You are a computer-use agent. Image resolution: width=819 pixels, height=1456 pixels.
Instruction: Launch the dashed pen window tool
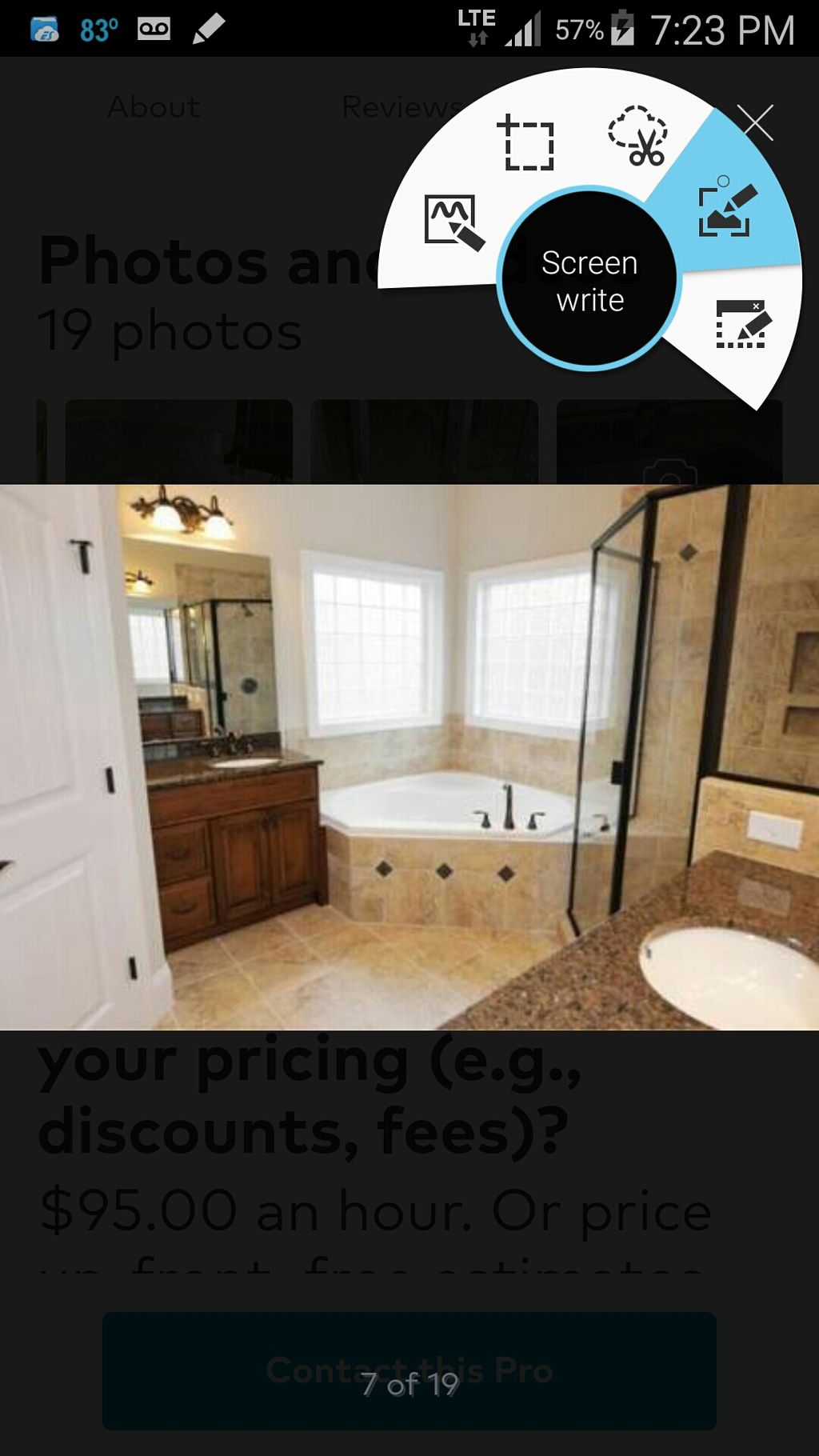742,324
